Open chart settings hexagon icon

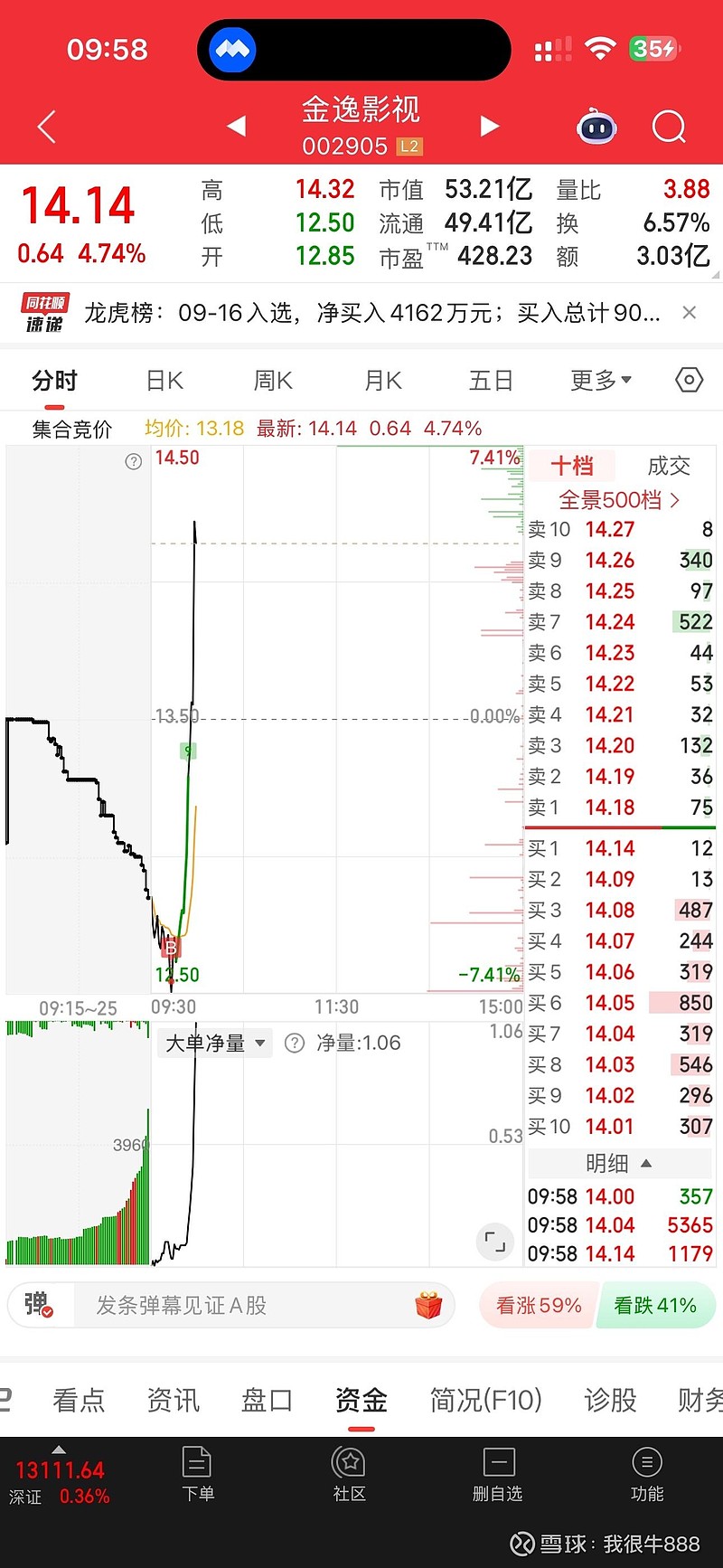pyautogui.click(x=689, y=381)
